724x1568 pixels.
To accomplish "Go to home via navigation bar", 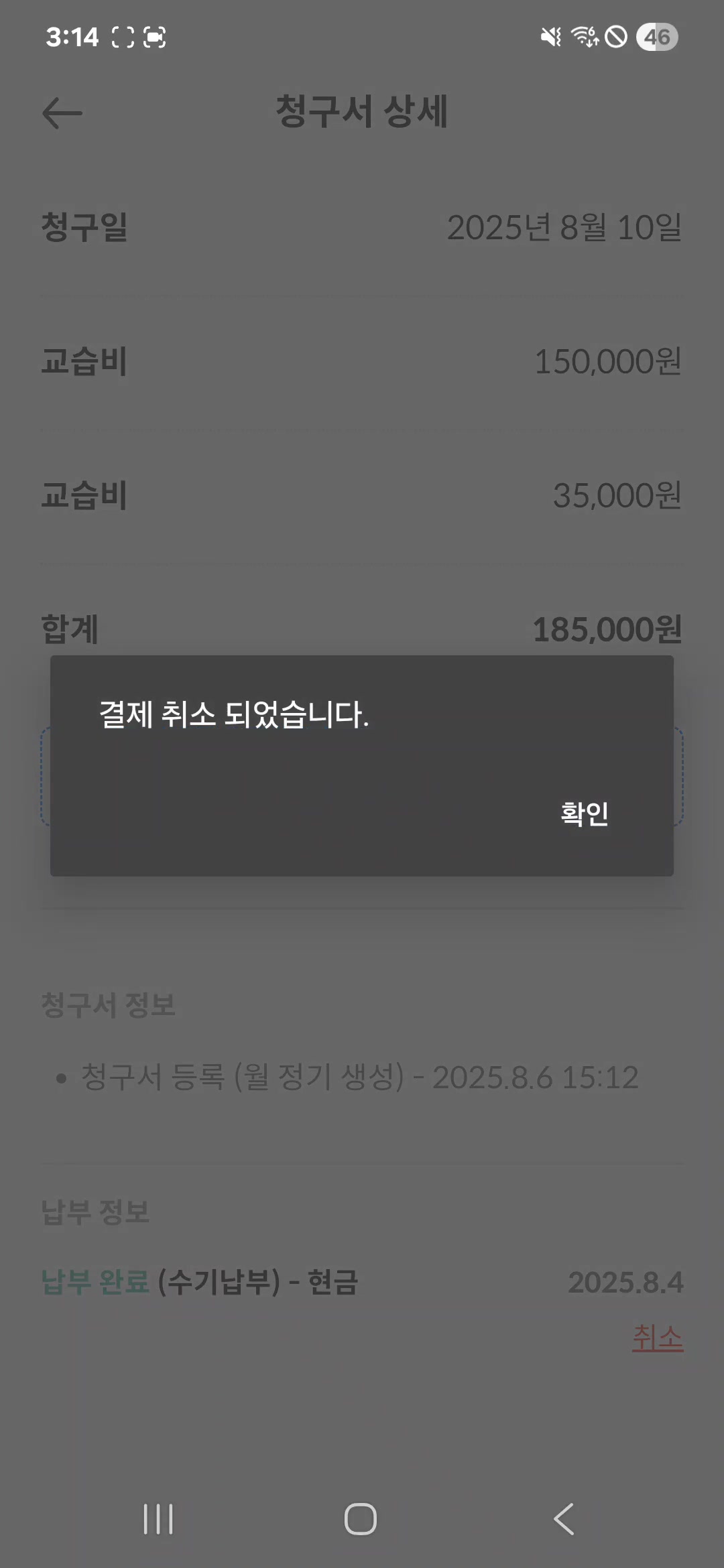I will 361,1518.
